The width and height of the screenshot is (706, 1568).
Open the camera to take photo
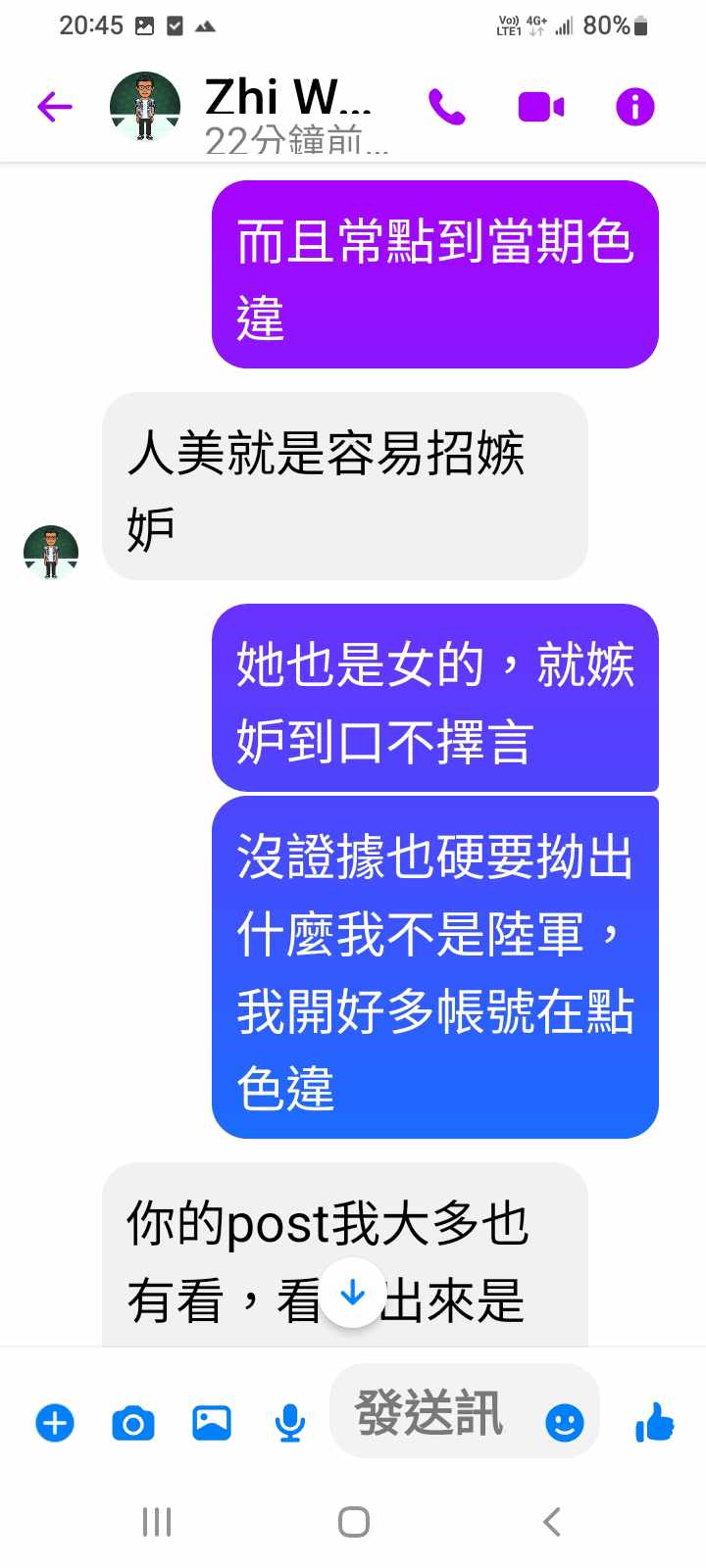point(133,1422)
